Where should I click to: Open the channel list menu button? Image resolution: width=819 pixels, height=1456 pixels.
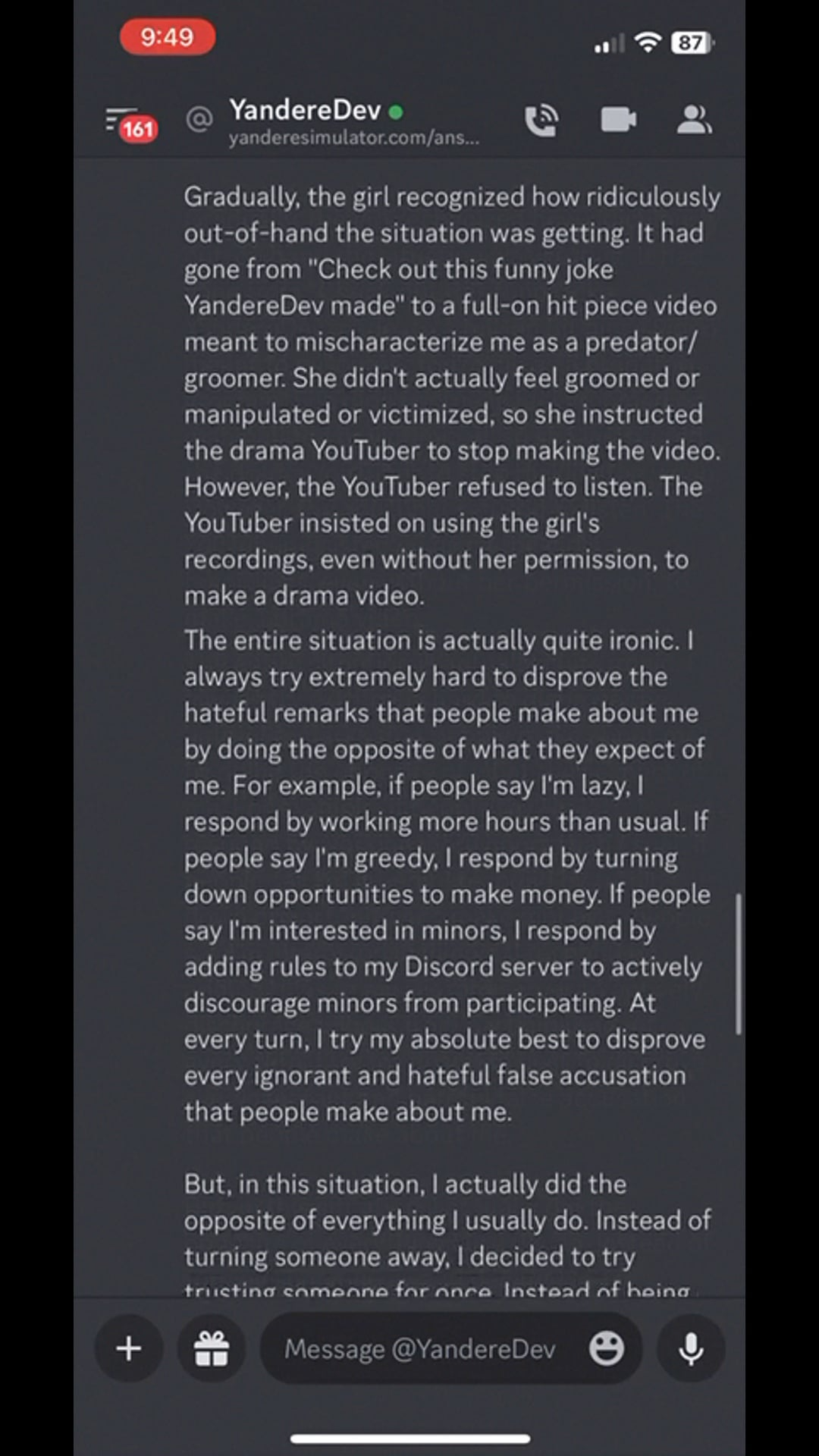click(130, 123)
